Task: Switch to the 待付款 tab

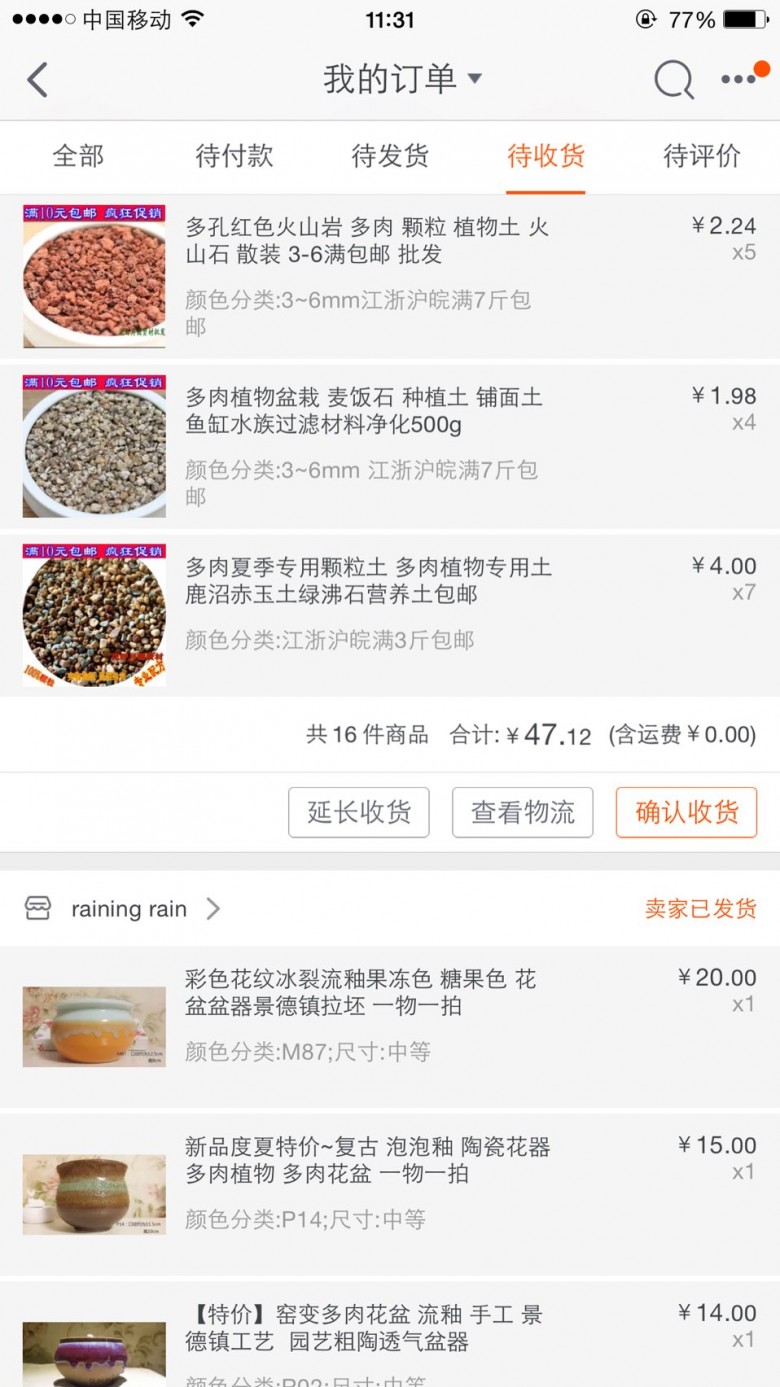Action: click(234, 156)
